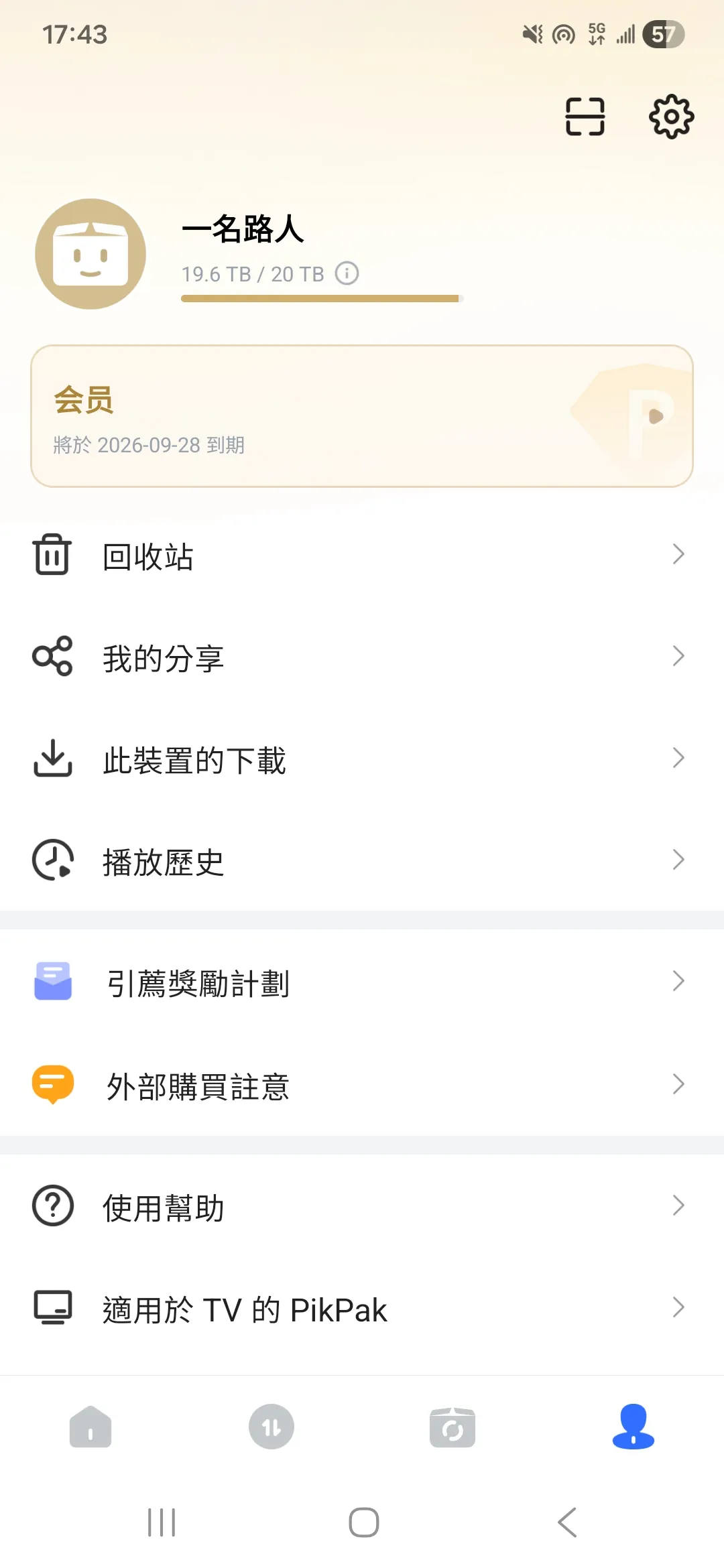Switch to the camera/photos tab
This screenshot has width=724, height=1568.
click(x=452, y=1427)
